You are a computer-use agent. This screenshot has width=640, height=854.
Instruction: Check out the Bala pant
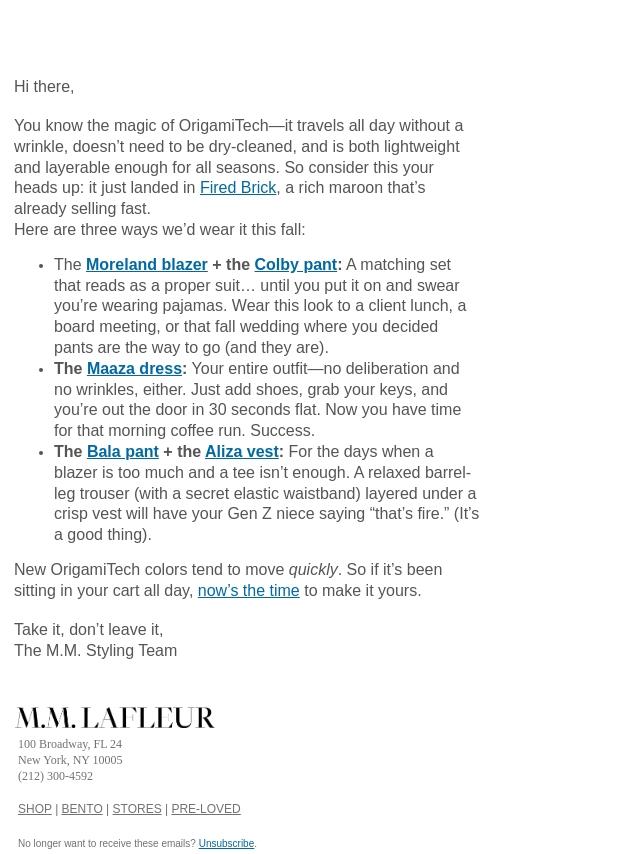(123, 452)
